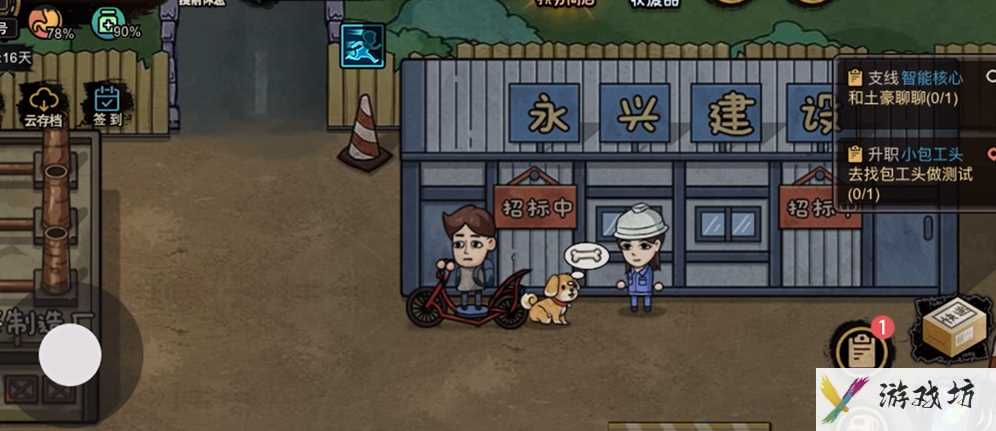The width and height of the screenshot is (996, 431).
Task: Tap the virtual joystick knob
Action: [x=70, y=355]
